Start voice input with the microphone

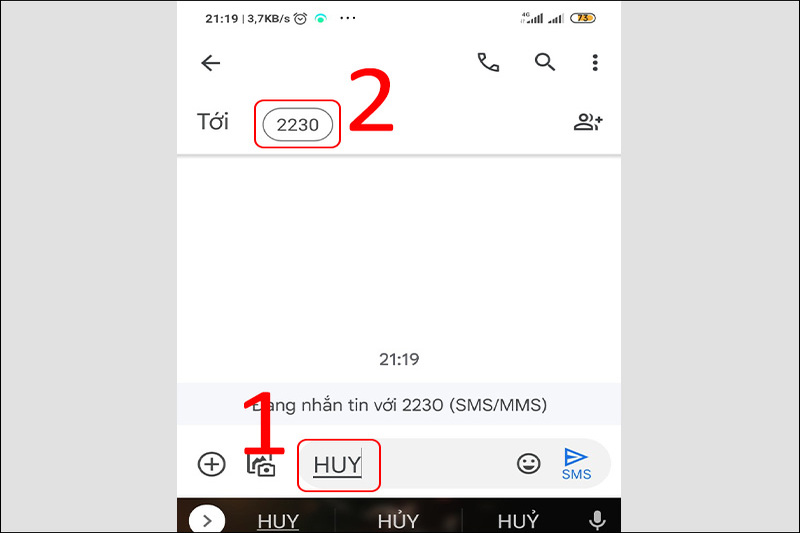point(597,521)
